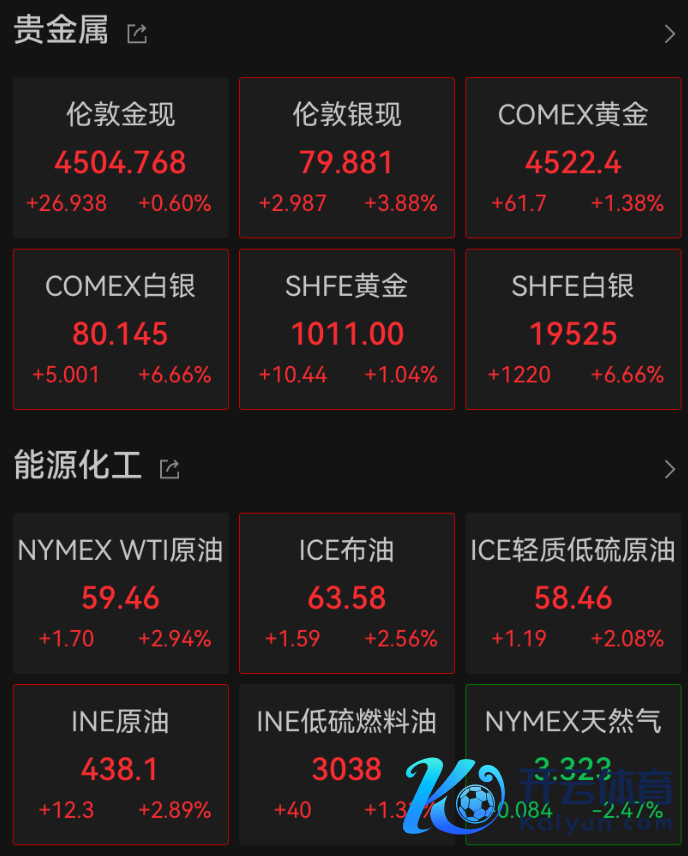Expand the 能源化工 section chevron

pos(669,469)
